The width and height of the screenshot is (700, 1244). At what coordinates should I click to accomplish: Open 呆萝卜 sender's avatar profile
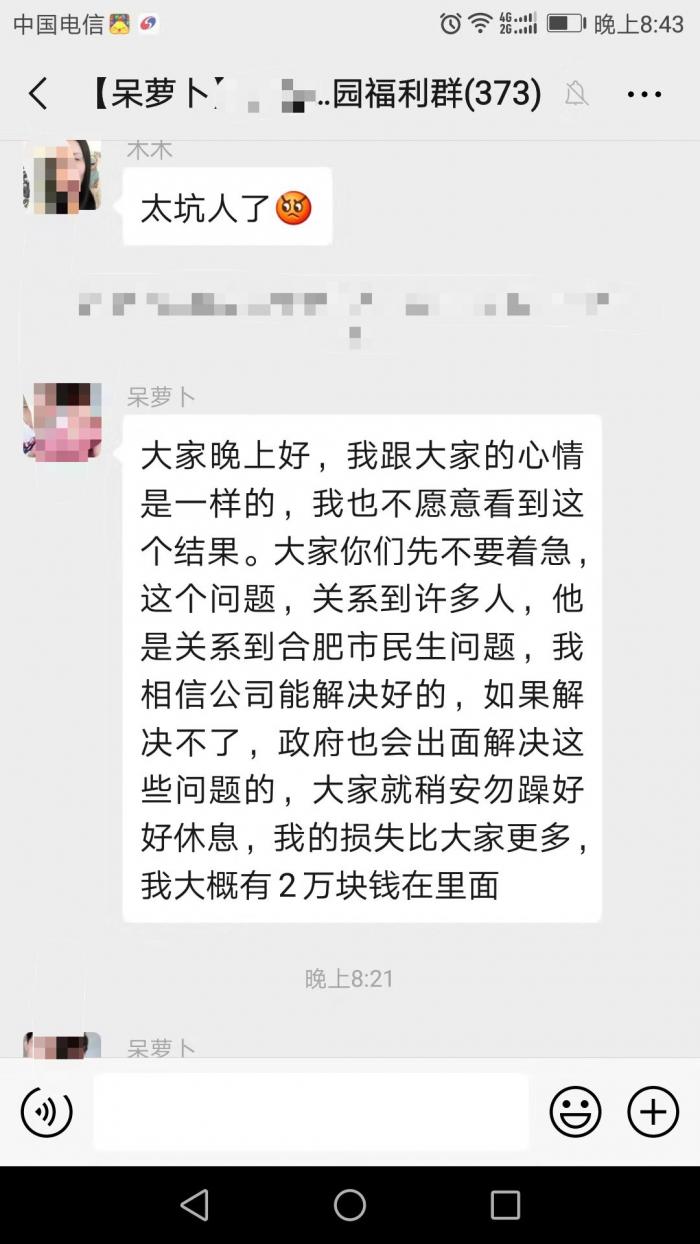62,421
